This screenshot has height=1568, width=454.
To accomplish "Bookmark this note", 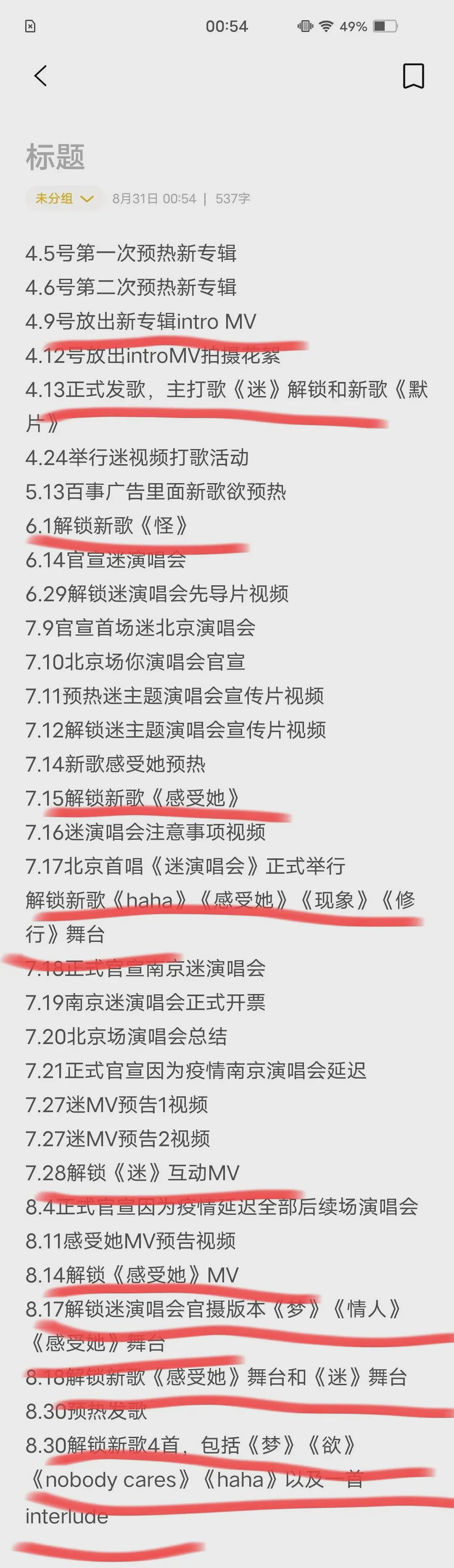I will [413, 76].
